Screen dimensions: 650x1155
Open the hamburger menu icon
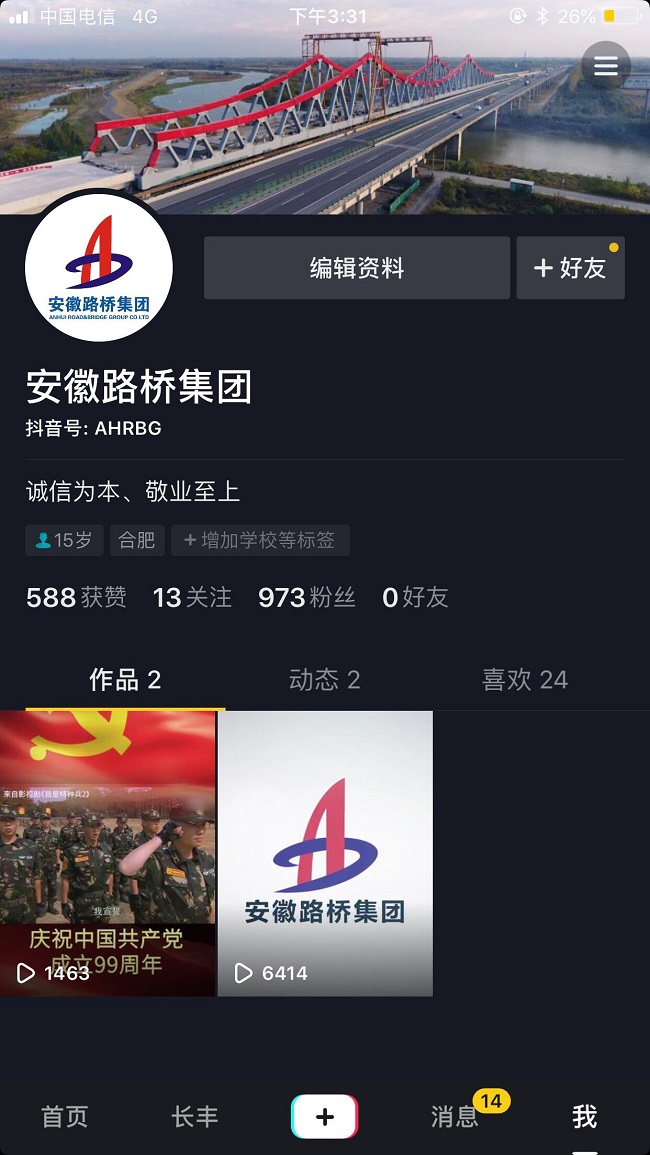pyautogui.click(x=606, y=66)
